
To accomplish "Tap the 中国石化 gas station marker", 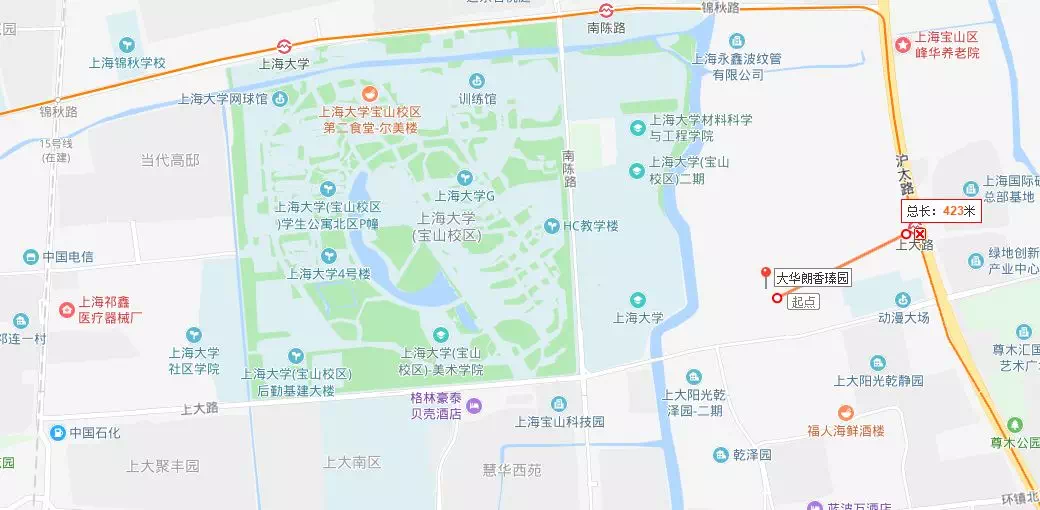I will [x=58, y=433].
